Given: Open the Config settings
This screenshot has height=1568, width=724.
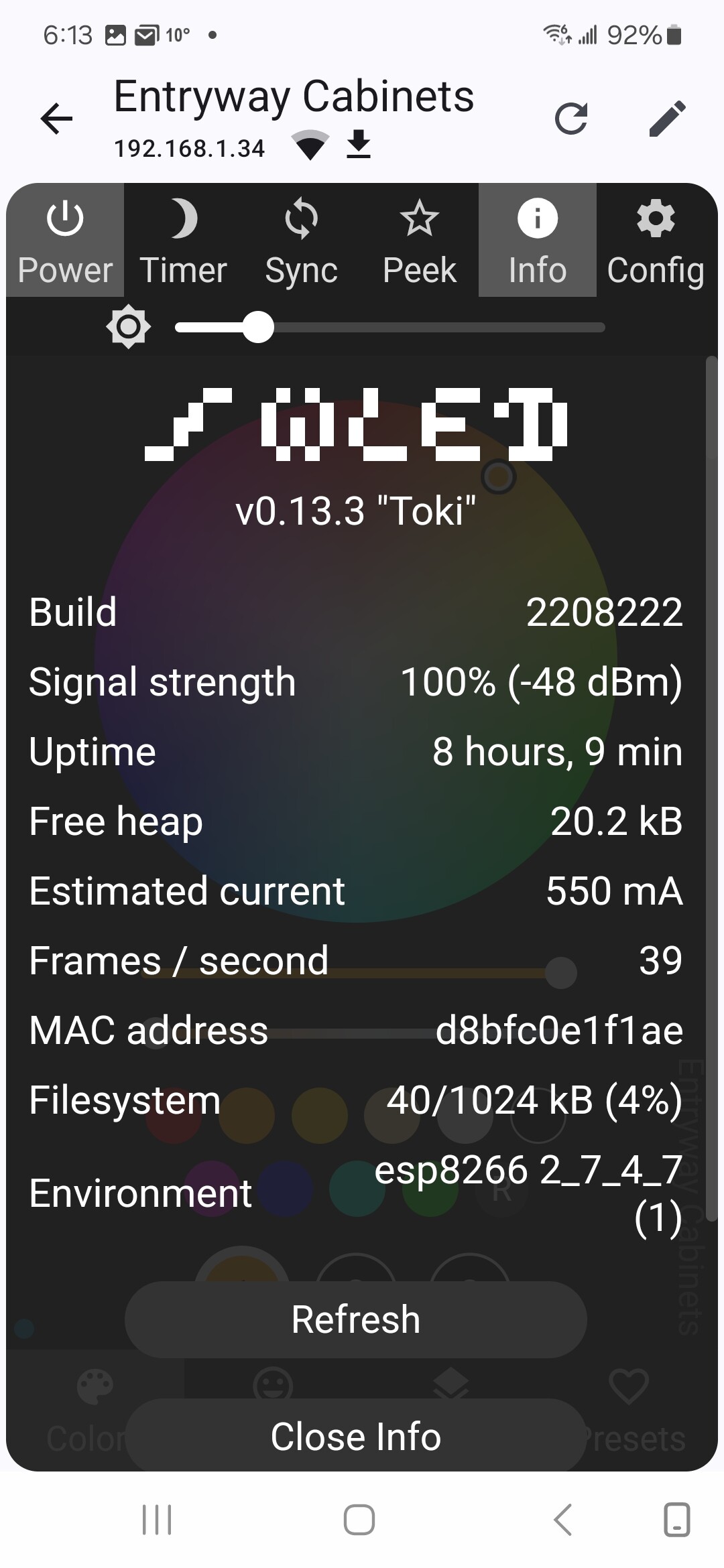Looking at the screenshot, I should pyautogui.click(x=656, y=240).
